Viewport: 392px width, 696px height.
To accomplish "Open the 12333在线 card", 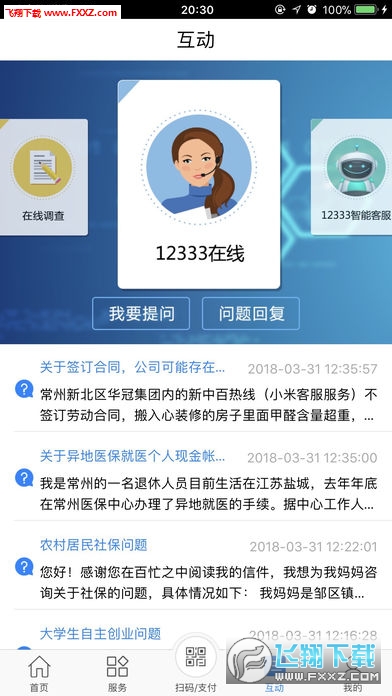I will pyautogui.click(x=199, y=184).
